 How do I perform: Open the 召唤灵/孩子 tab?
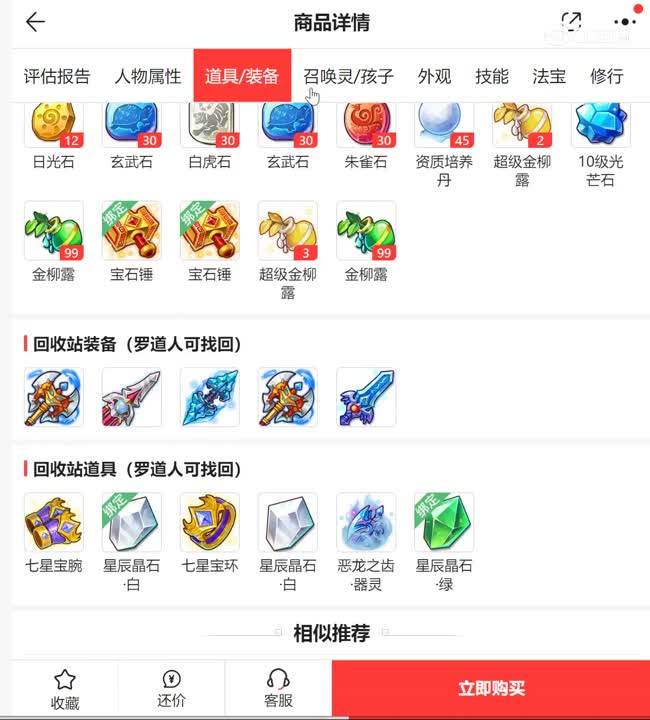click(349, 76)
